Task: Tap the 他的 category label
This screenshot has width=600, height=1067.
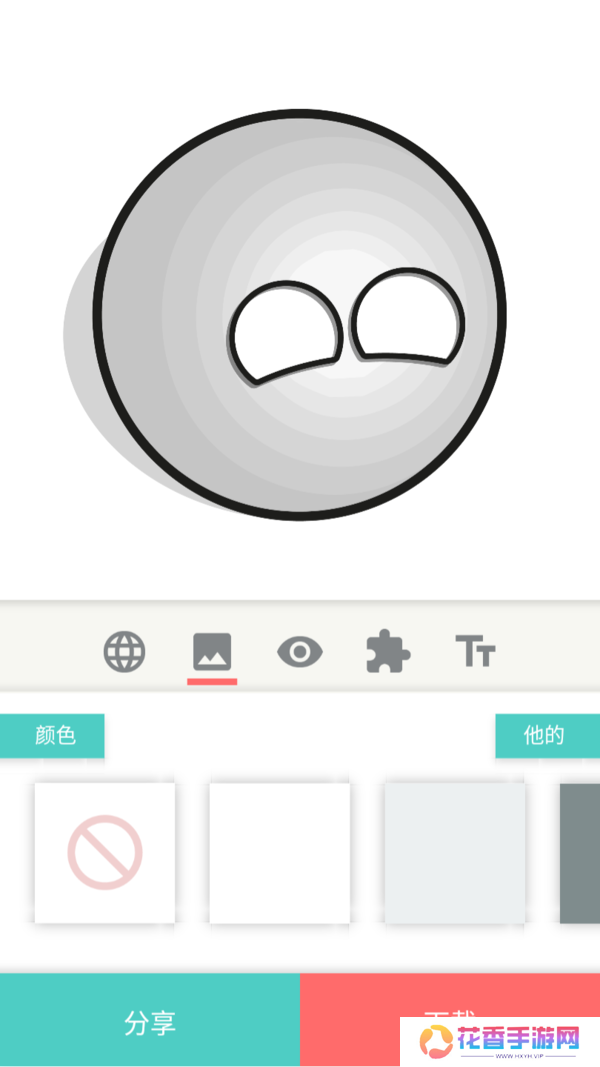Action: click(545, 736)
